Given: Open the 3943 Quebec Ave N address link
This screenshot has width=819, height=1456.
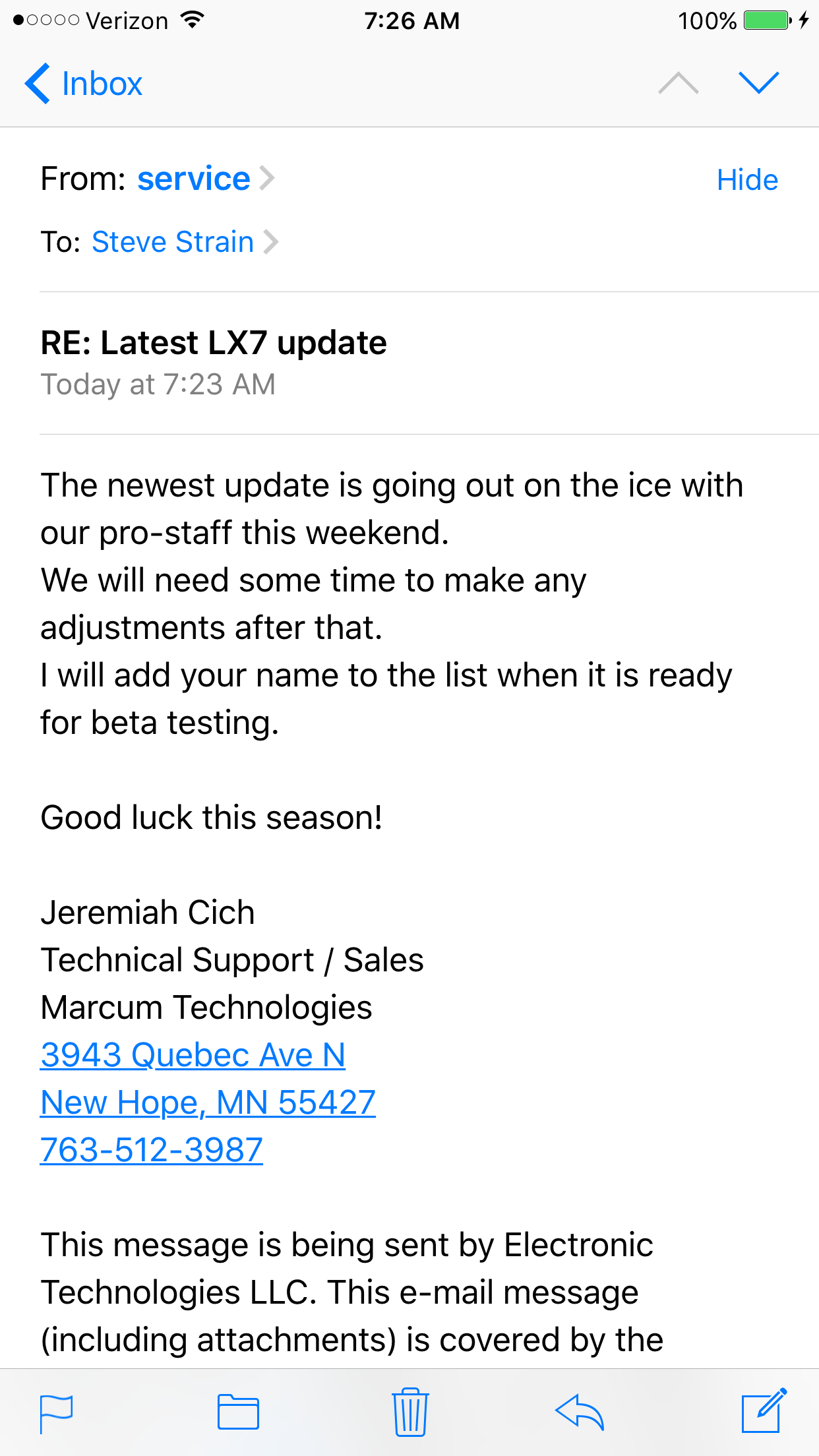Looking at the screenshot, I should (193, 1054).
